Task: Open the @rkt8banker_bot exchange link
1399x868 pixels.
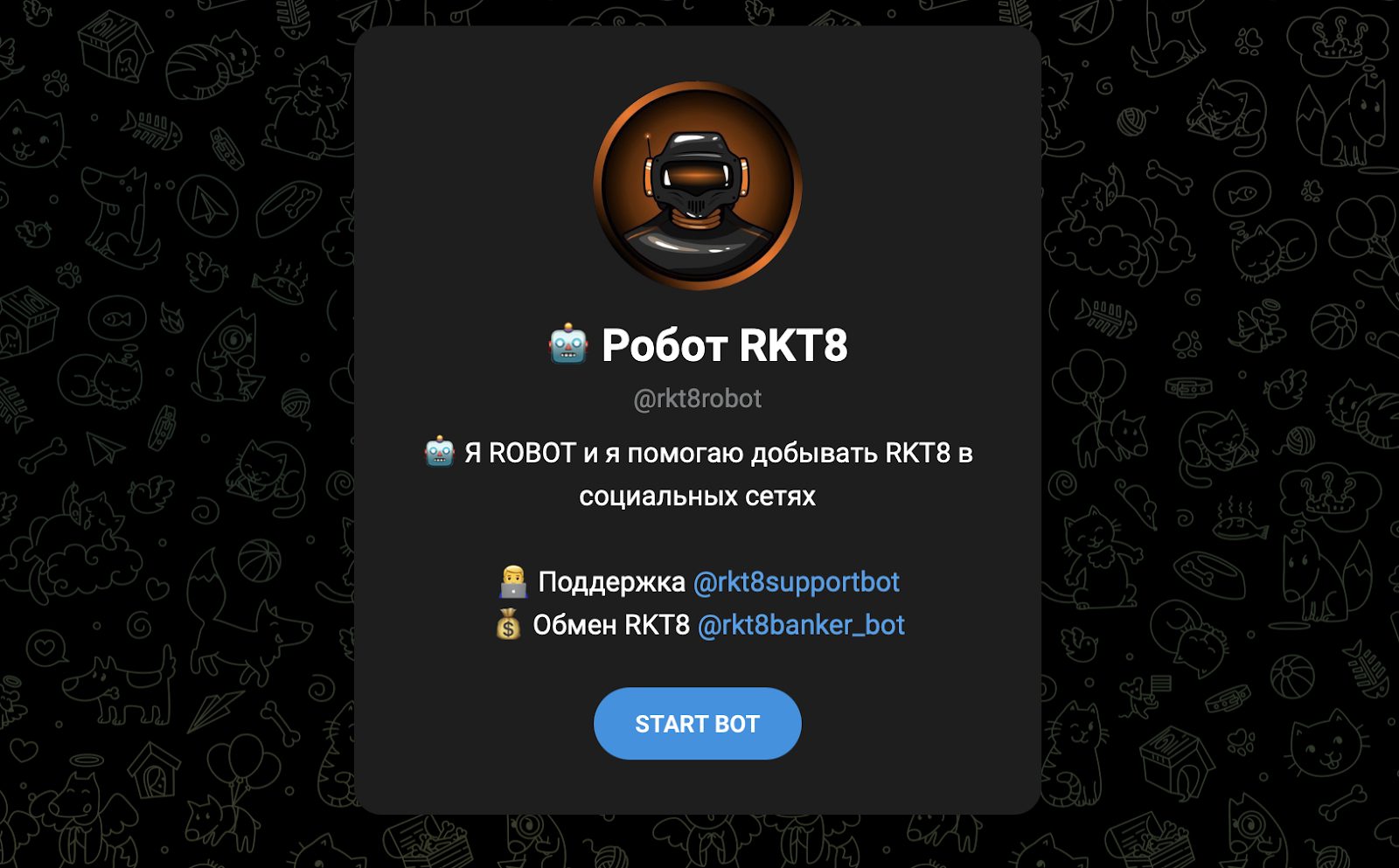Action: (x=801, y=625)
